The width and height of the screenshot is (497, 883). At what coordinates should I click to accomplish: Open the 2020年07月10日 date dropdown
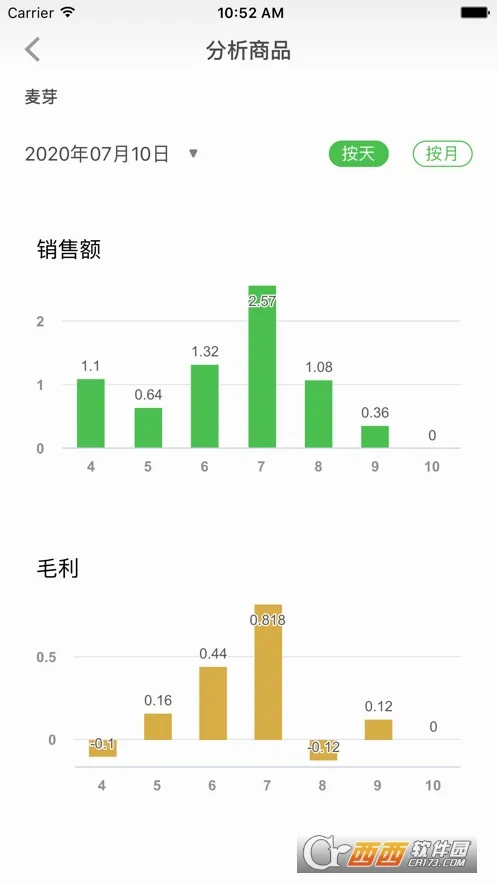(x=111, y=154)
